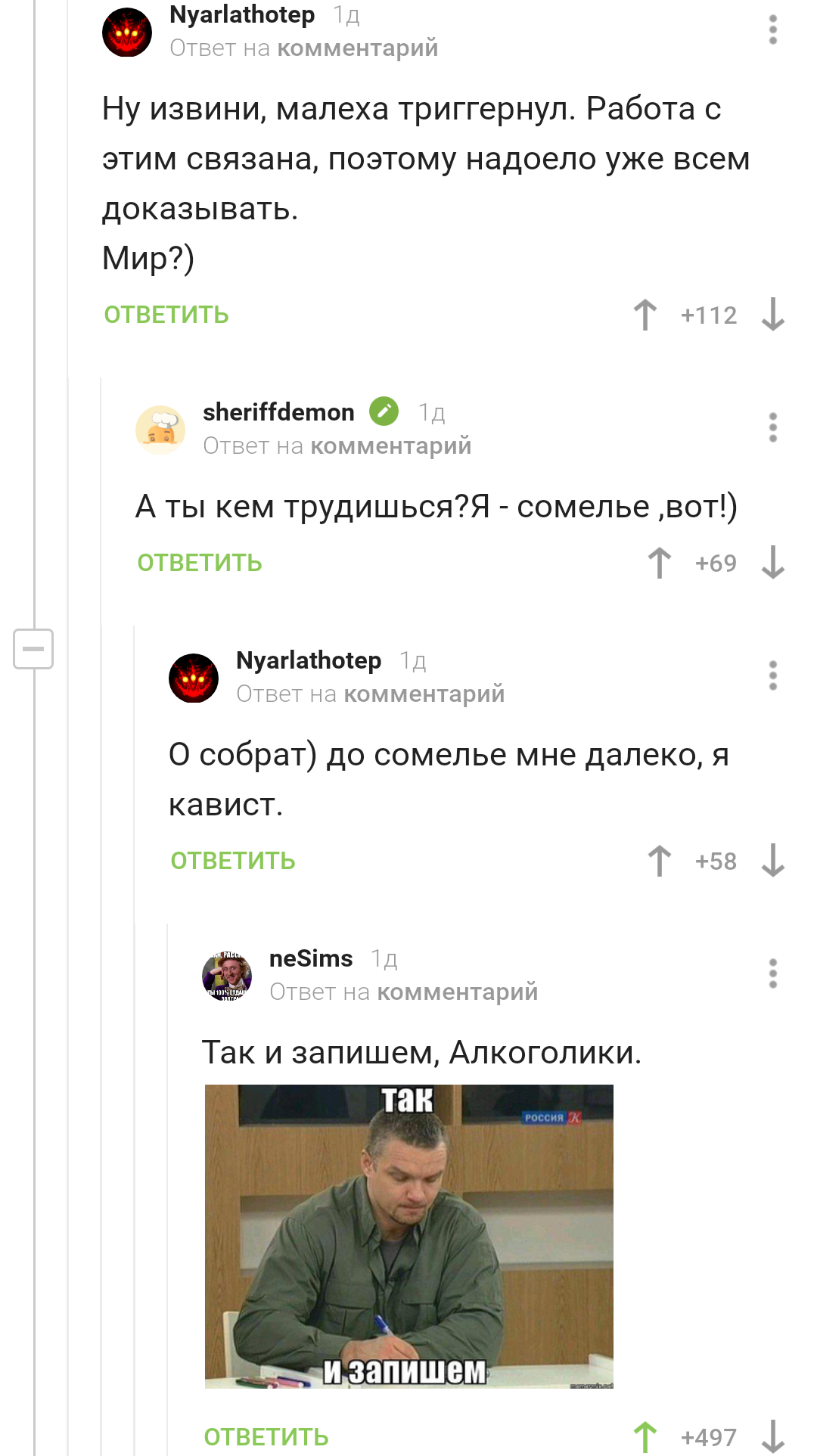Collapse the comment thread with minus box

point(33,649)
